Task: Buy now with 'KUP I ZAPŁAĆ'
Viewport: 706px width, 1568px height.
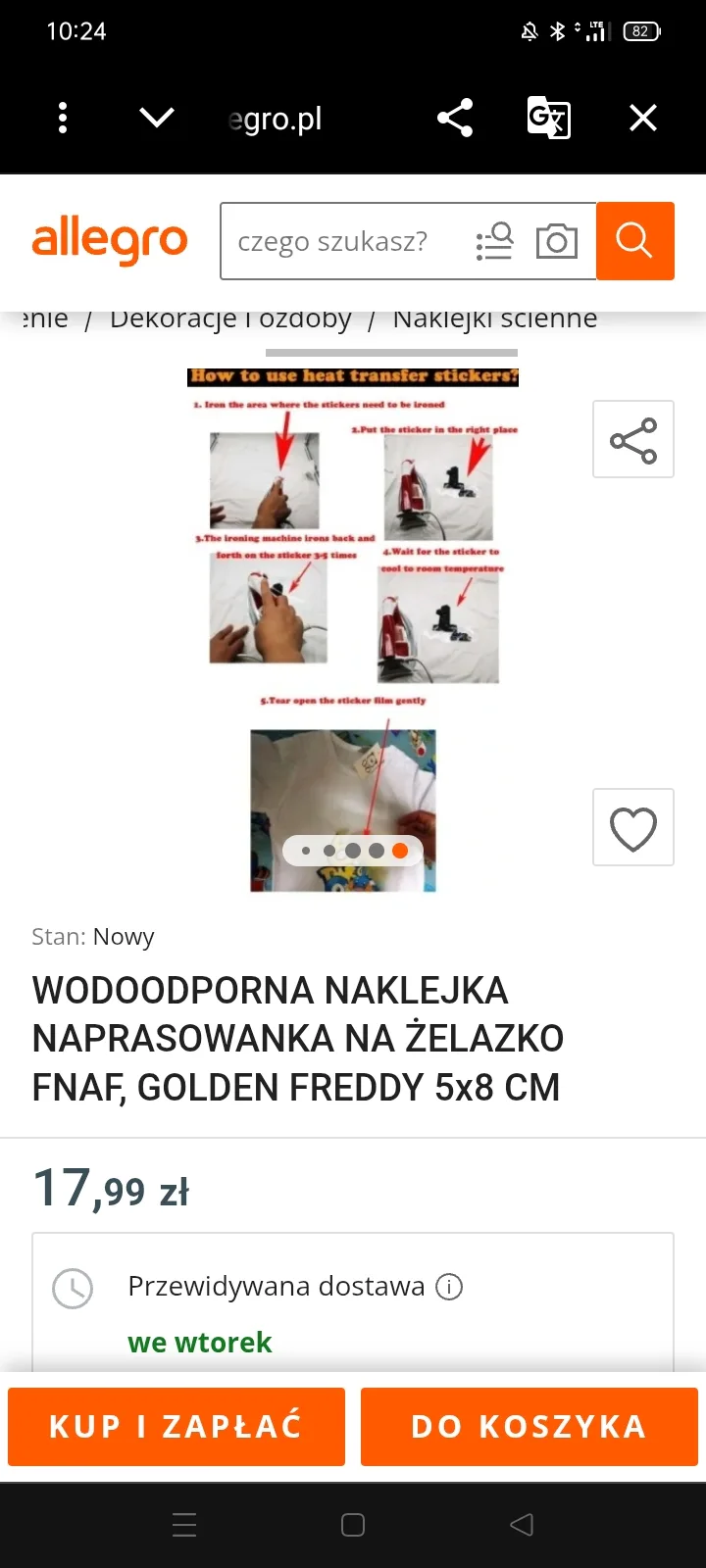Action: [176, 1427]
